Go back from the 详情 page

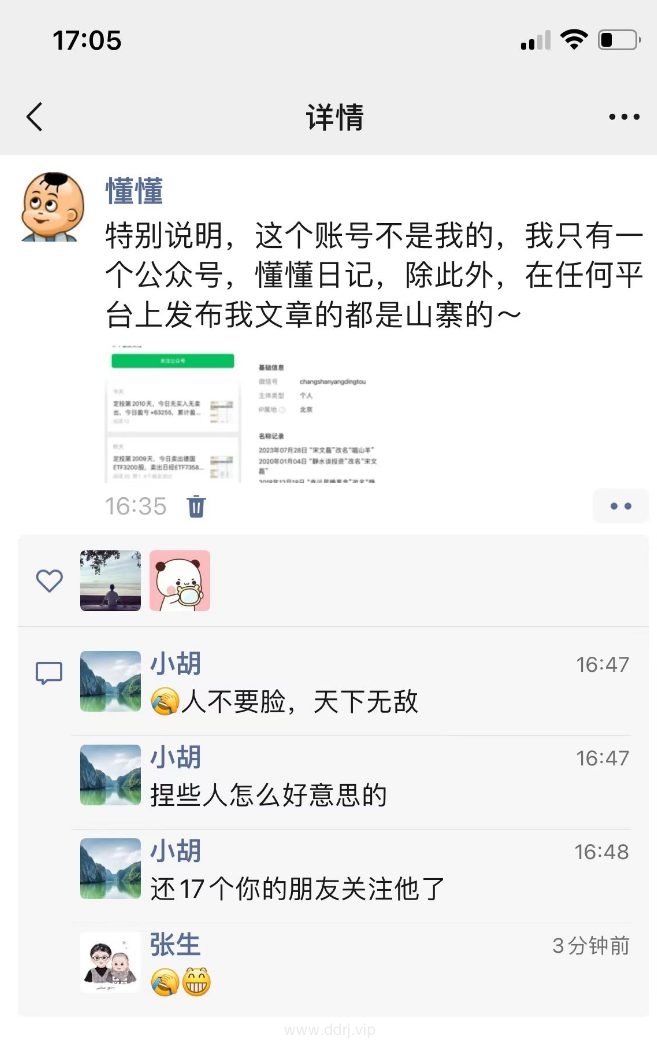tap(35, 118)
